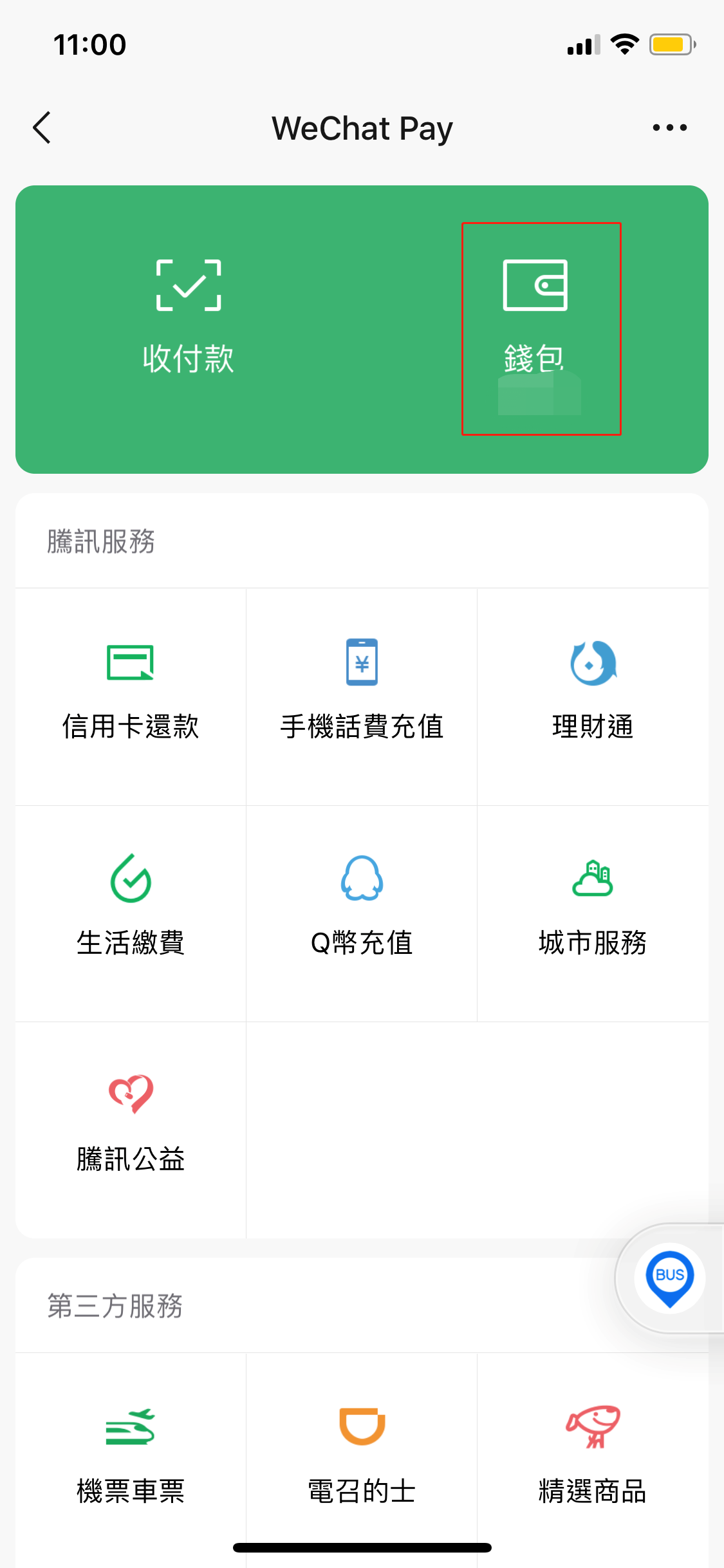
Task: Tap the 騰訊服務 section header
Action: click(x=101, y=542)
